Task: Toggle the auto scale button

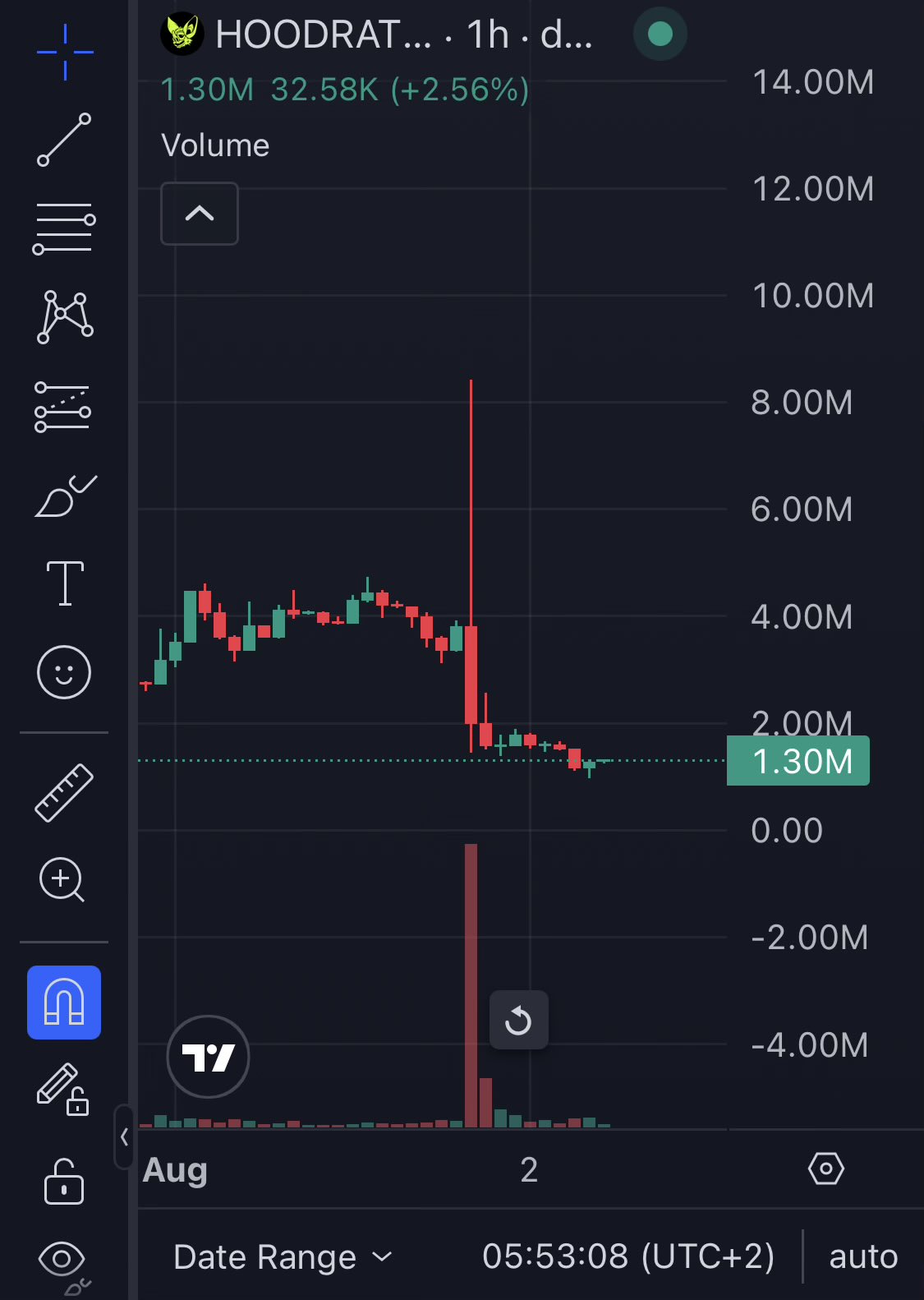Action: (x=863, y=1256)
